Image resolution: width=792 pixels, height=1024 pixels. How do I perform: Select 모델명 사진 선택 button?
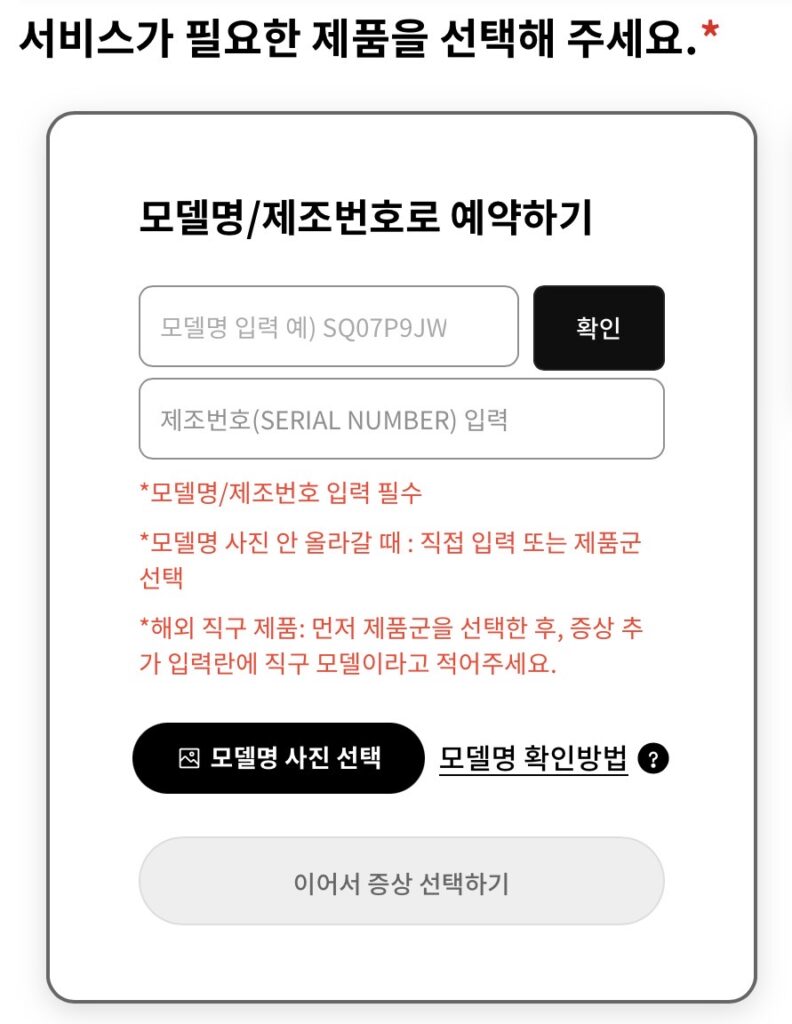click(278, 758)
